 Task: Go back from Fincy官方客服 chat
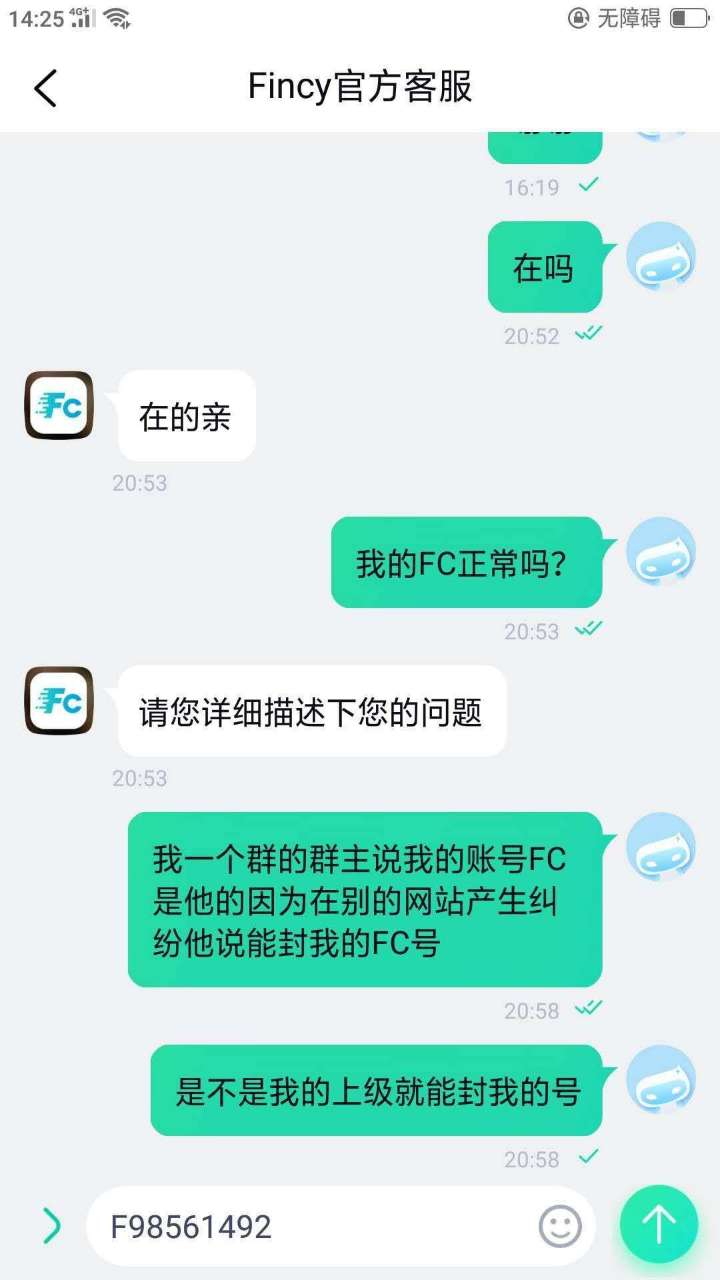pos(46,88)
